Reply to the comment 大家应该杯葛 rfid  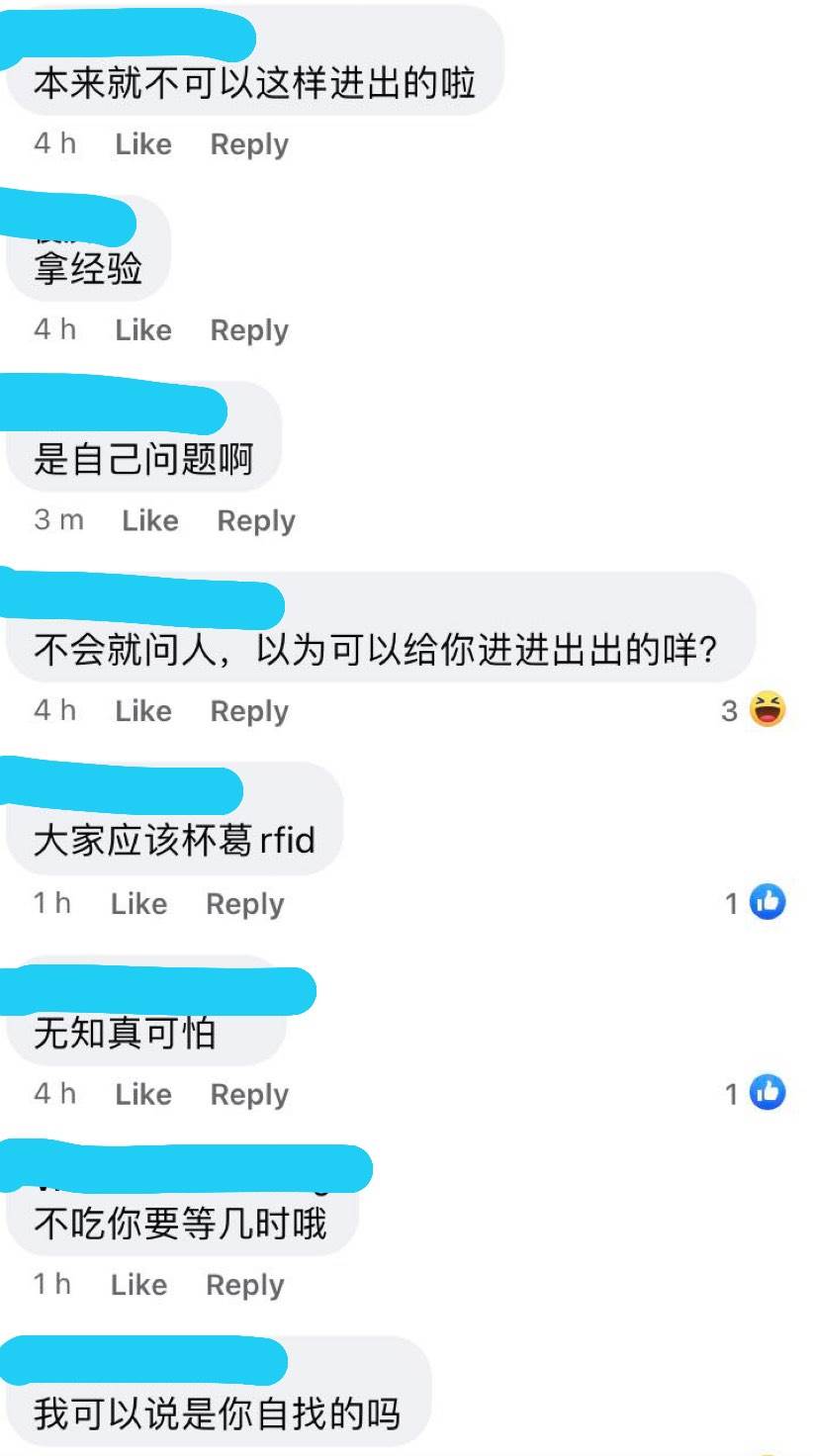pyautogui.click(x=244, y=904)
